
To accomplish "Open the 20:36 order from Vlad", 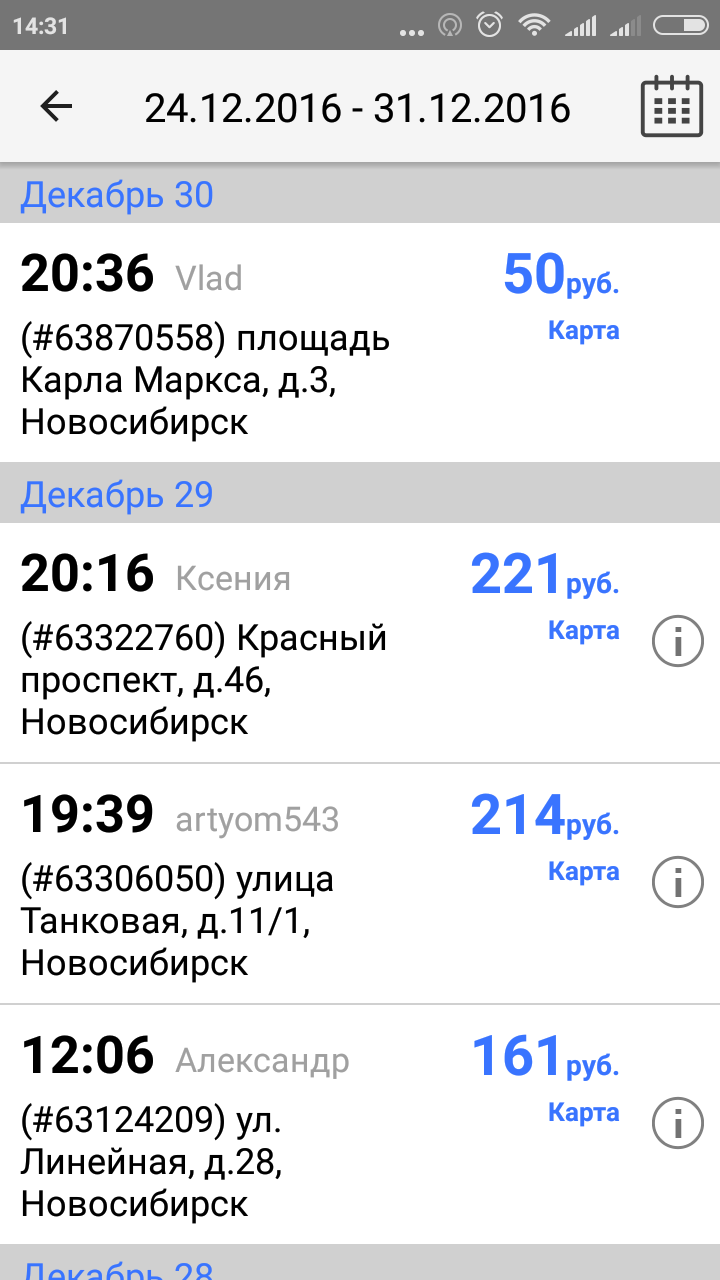I will [360, 342].
